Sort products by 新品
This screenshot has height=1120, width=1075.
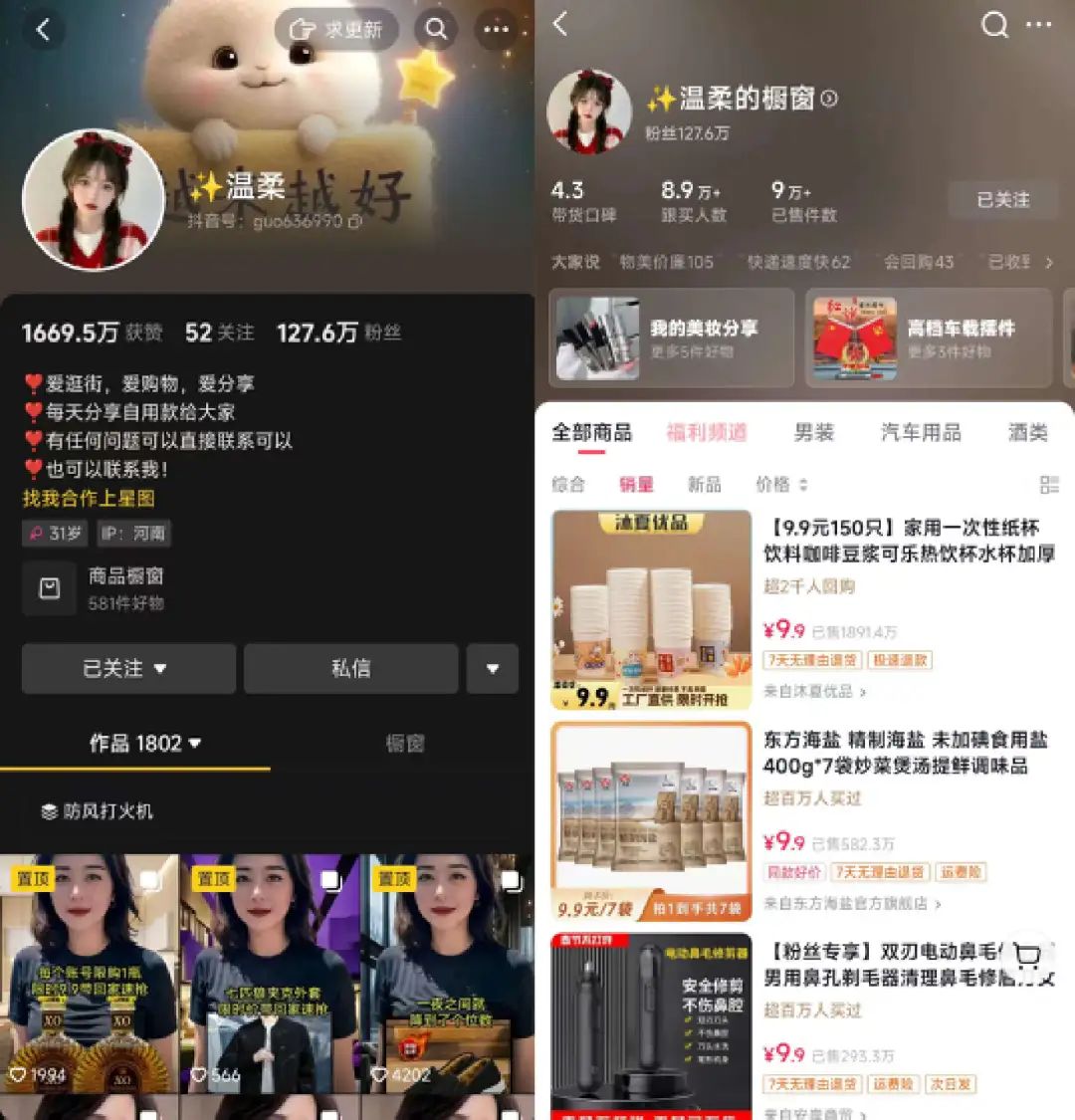[x=704, y=485]
